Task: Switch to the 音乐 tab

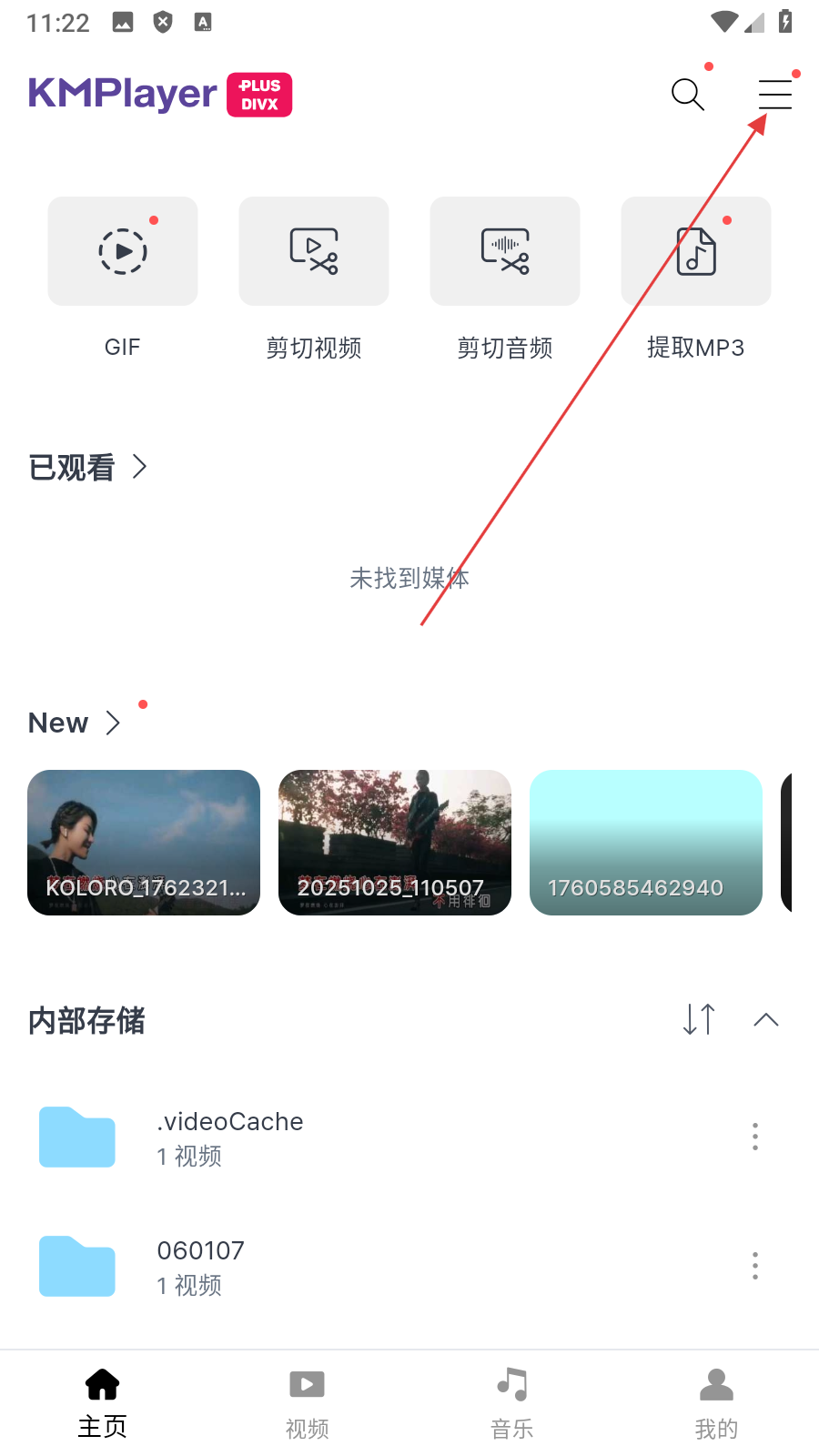Action: tap(511, 1403)
